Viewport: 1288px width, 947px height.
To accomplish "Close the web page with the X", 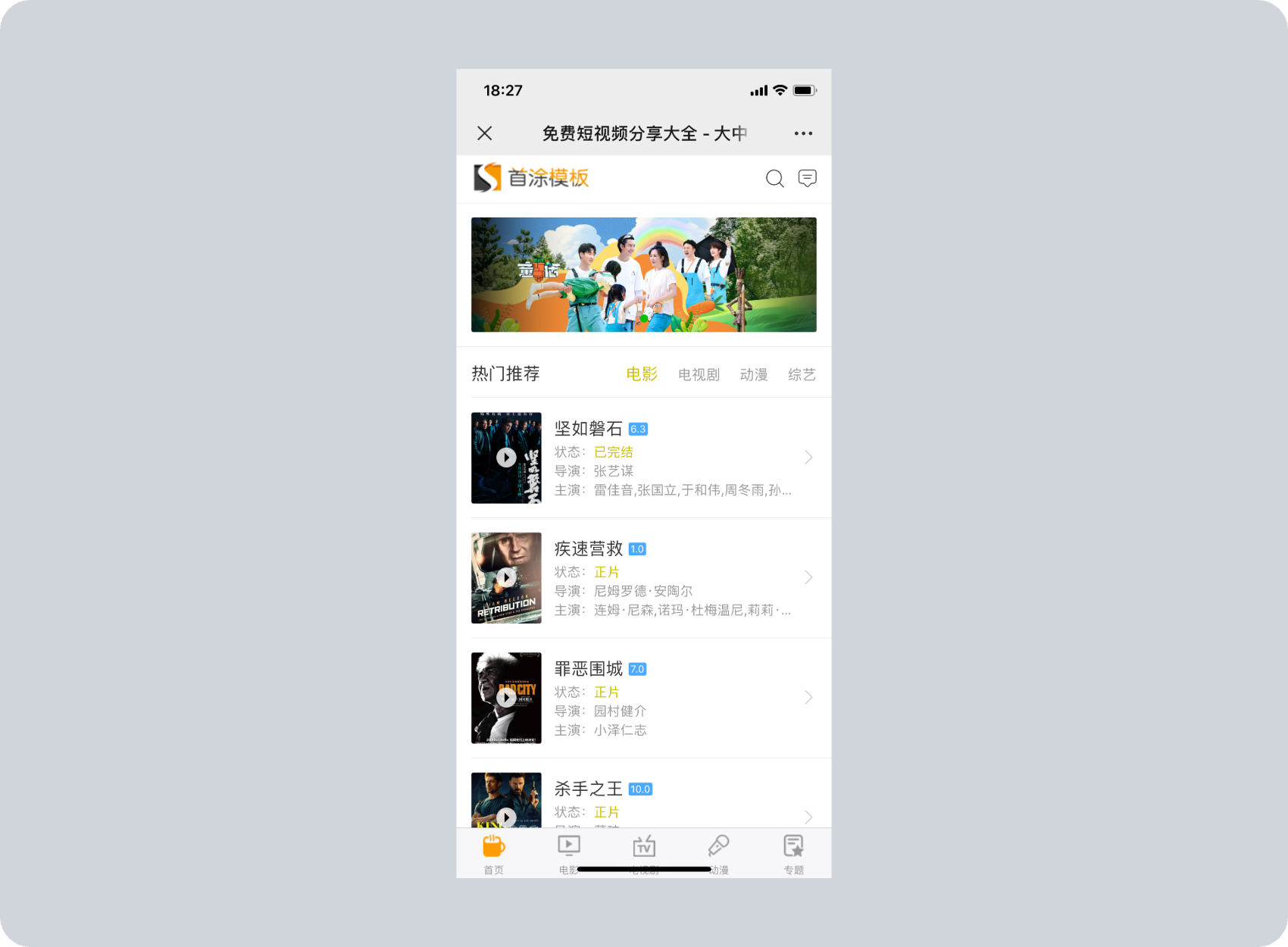I will pos(485,133).
